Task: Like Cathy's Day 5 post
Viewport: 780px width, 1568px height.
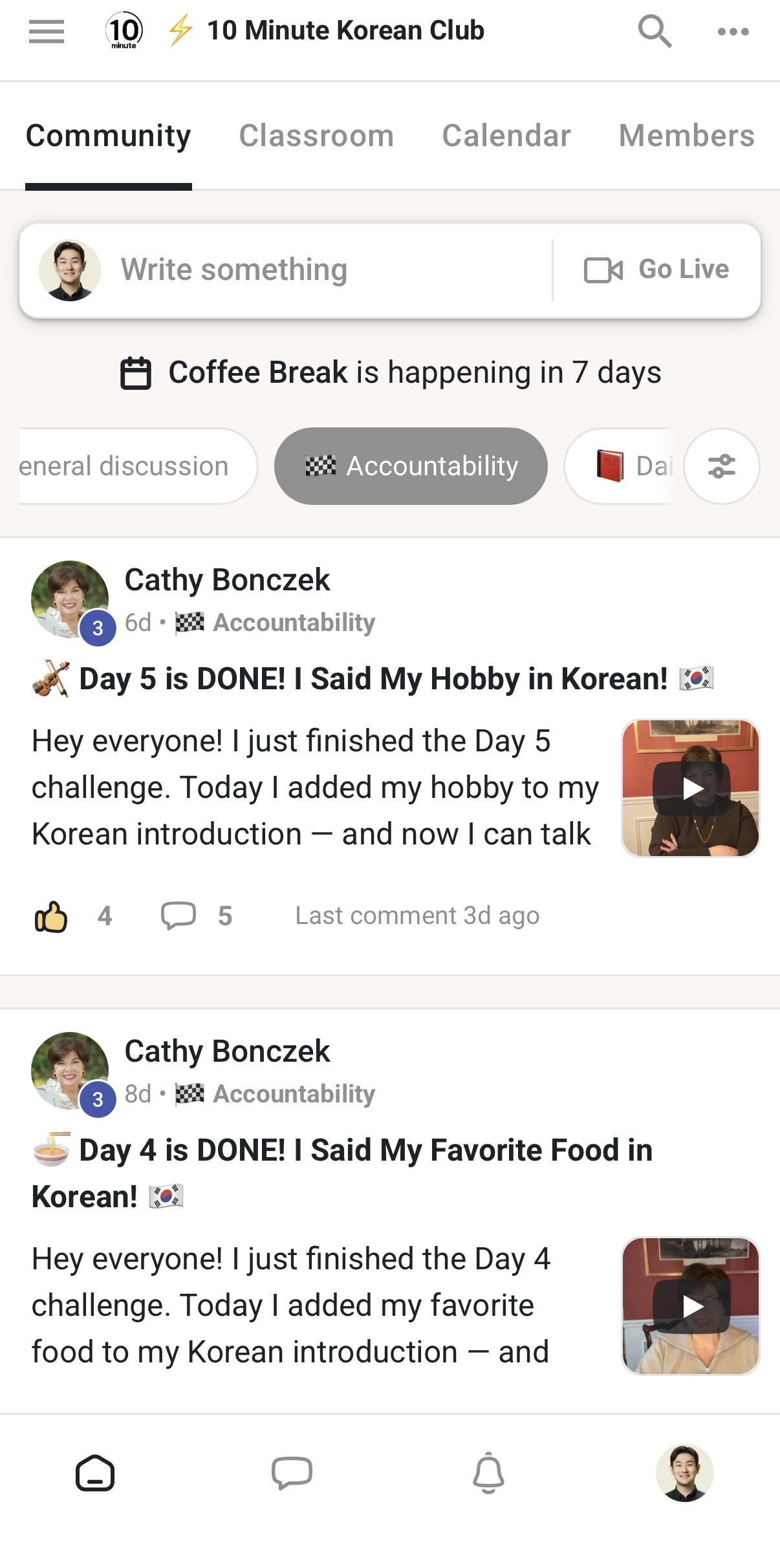Action: 51,916
